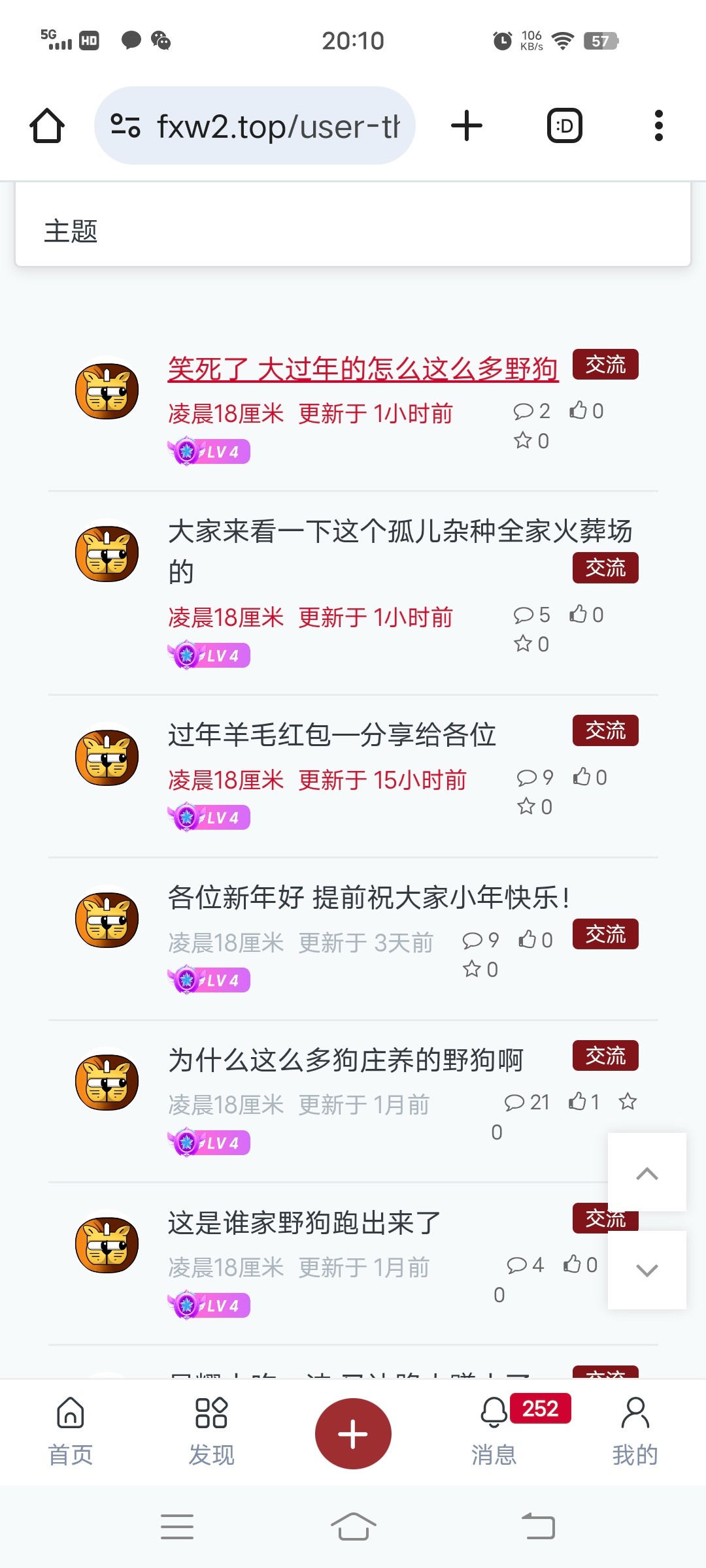Open thread 这是谁家野狗跑出来了
This screenshot has width=706, height=1568.
tap(304, 1223)
